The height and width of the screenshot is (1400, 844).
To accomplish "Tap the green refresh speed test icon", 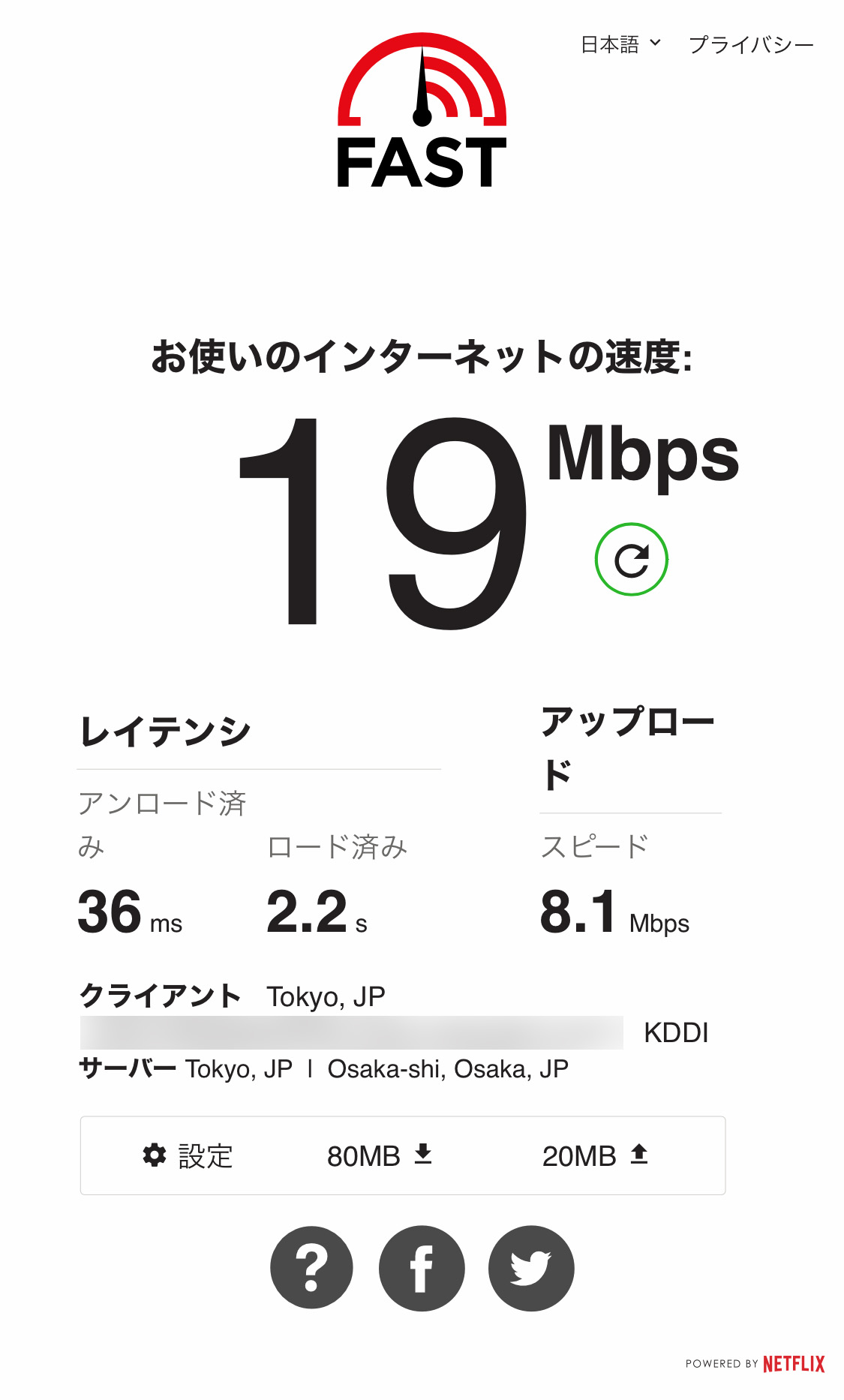I will pyautogui.click(x=631, y=560).
